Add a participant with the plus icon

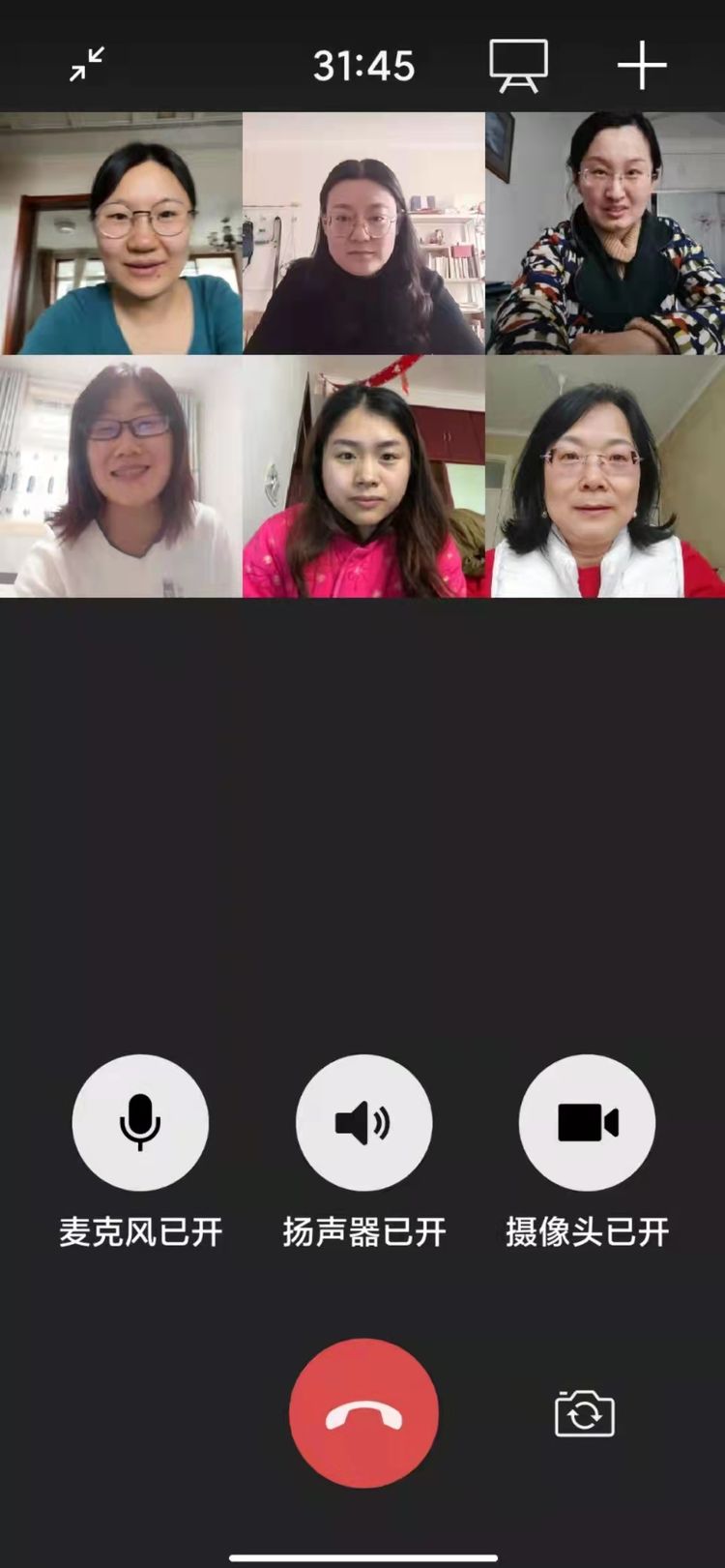[642, 66]
